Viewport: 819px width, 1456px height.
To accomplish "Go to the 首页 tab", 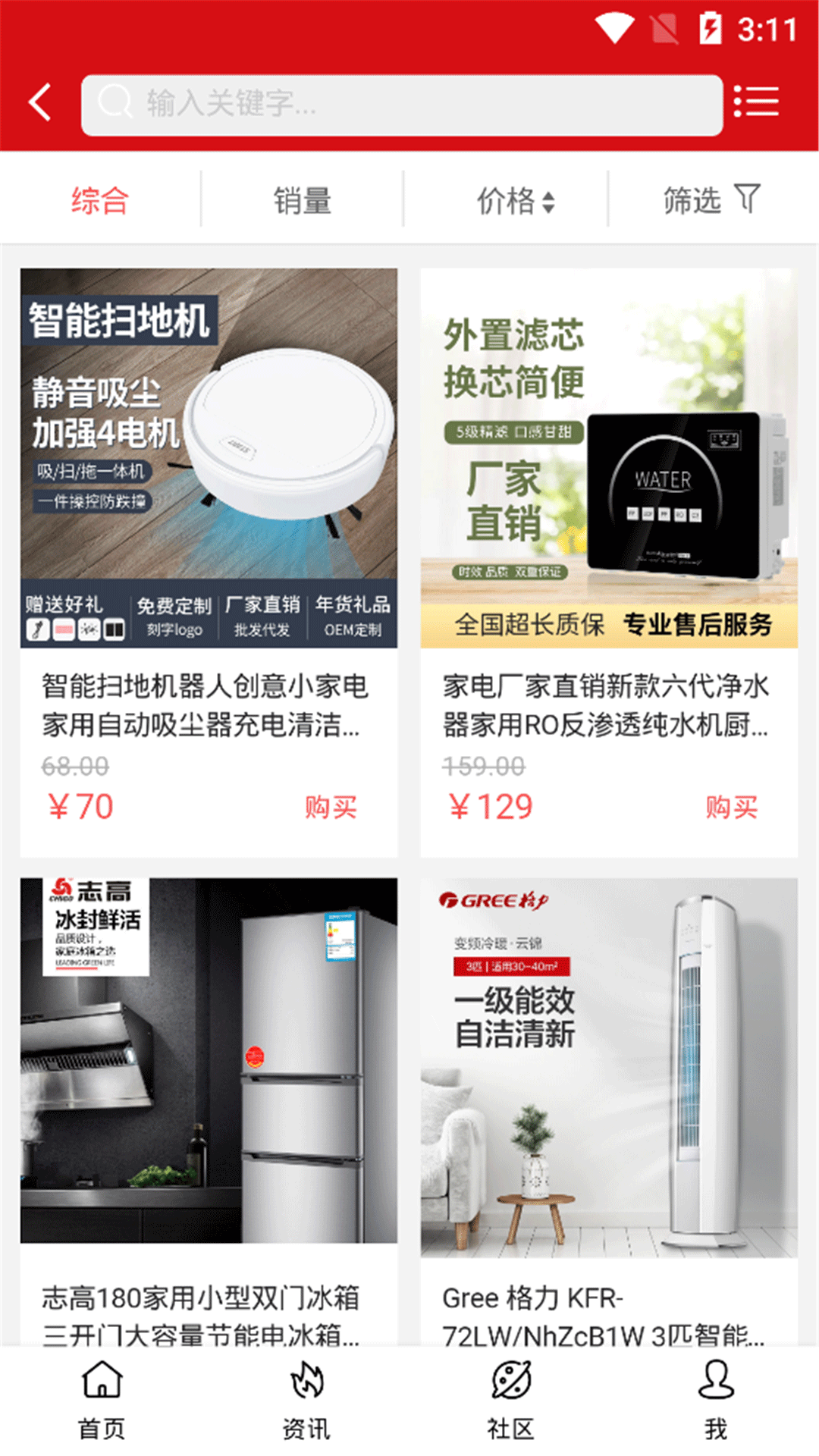I will tap(102, 1400).
